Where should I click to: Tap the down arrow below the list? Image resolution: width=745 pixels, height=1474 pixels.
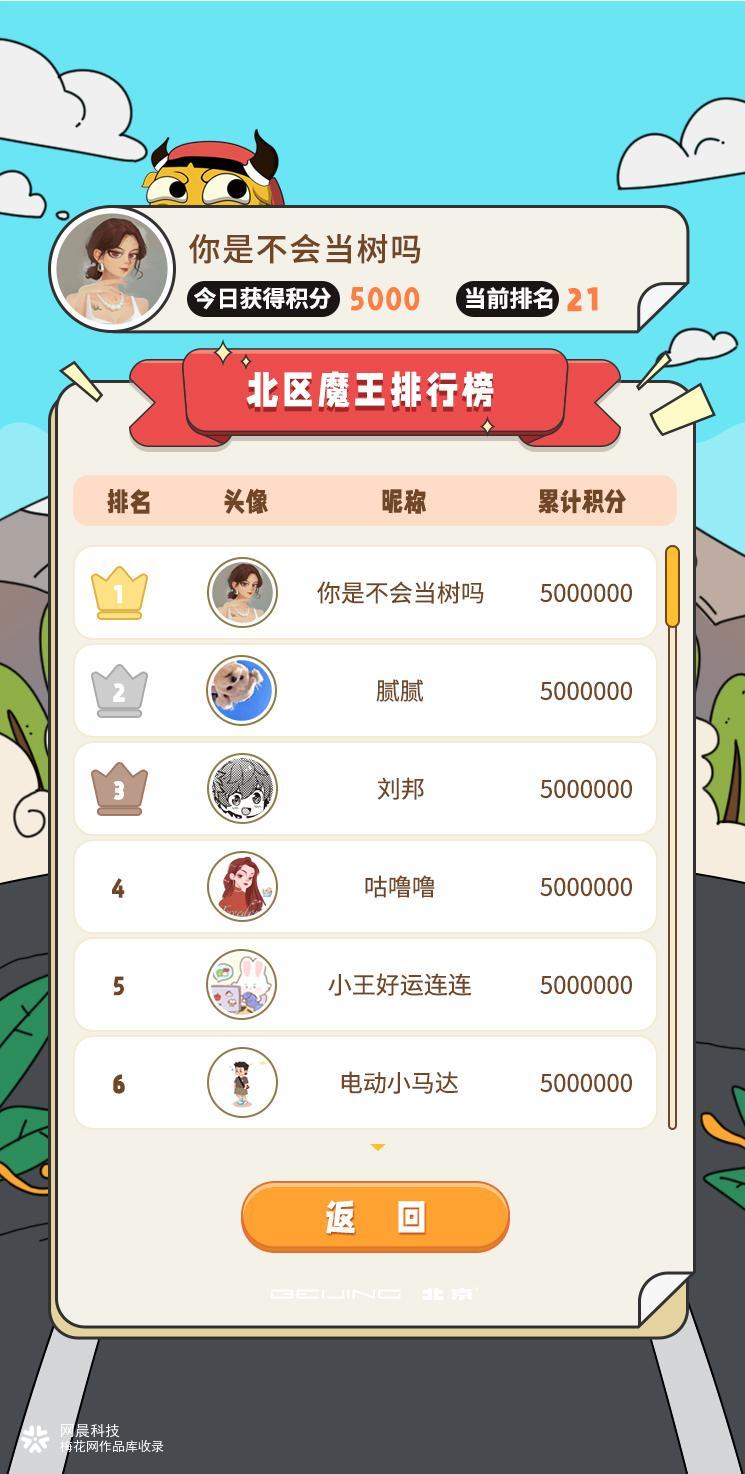(378, 1147)
